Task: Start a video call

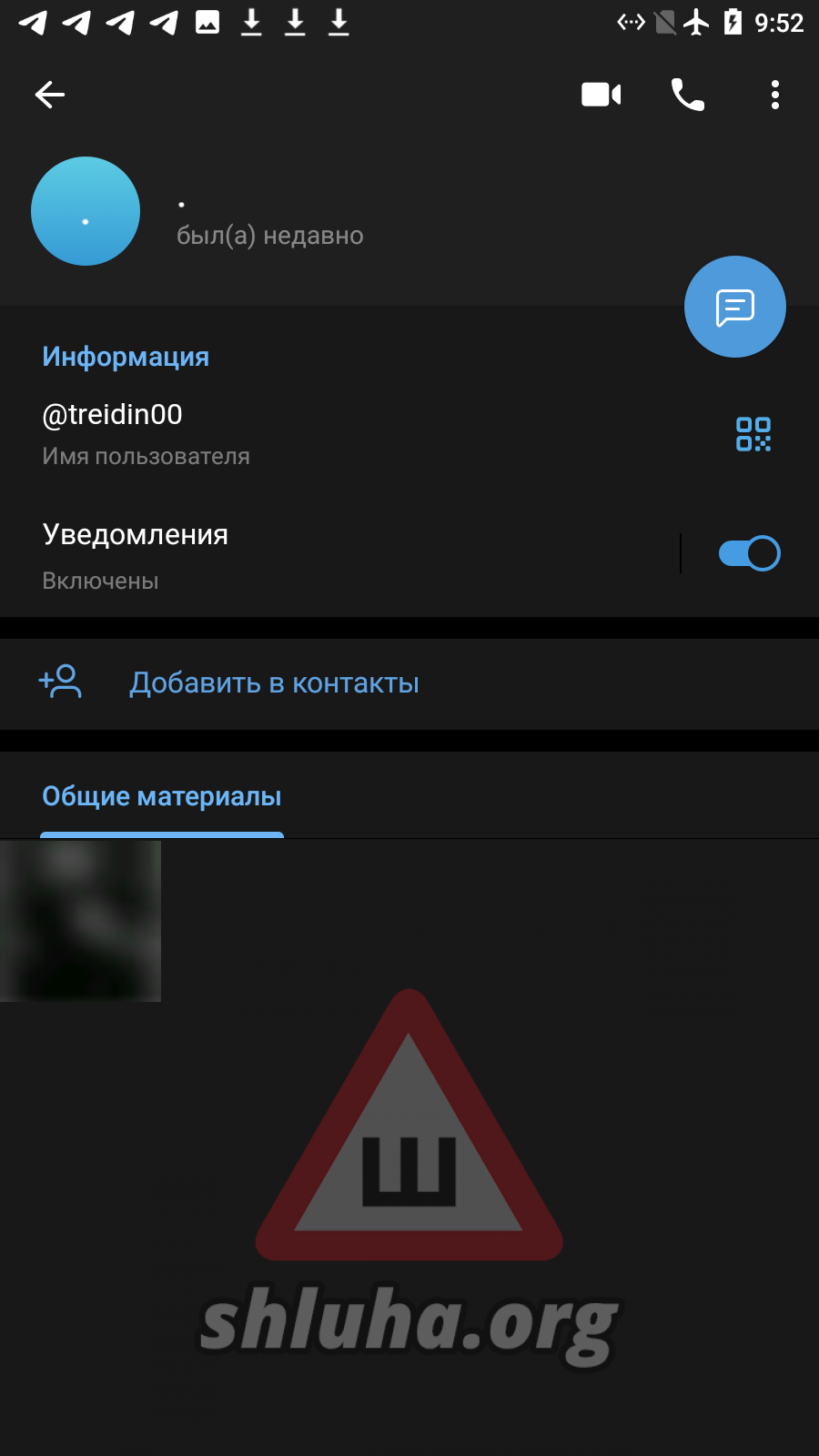Action: (602, 95)
